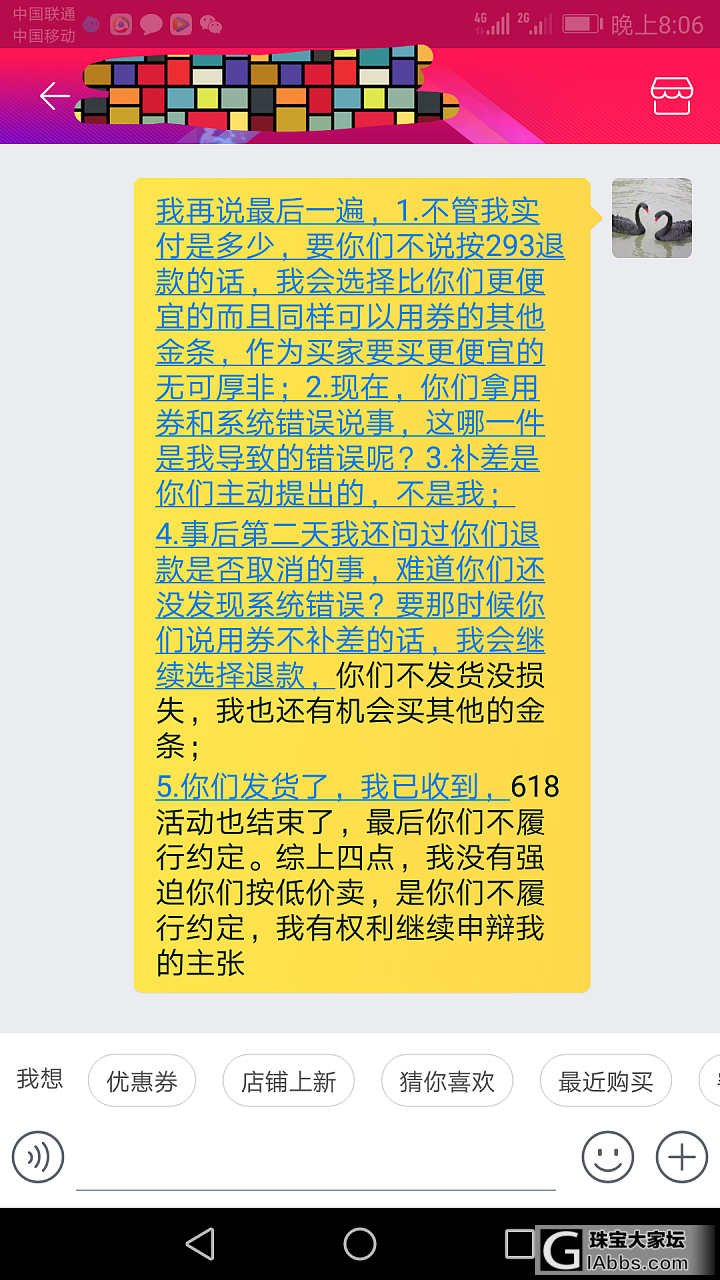
Task: Tap the system back triangle button
Action: coord(200,1244)
